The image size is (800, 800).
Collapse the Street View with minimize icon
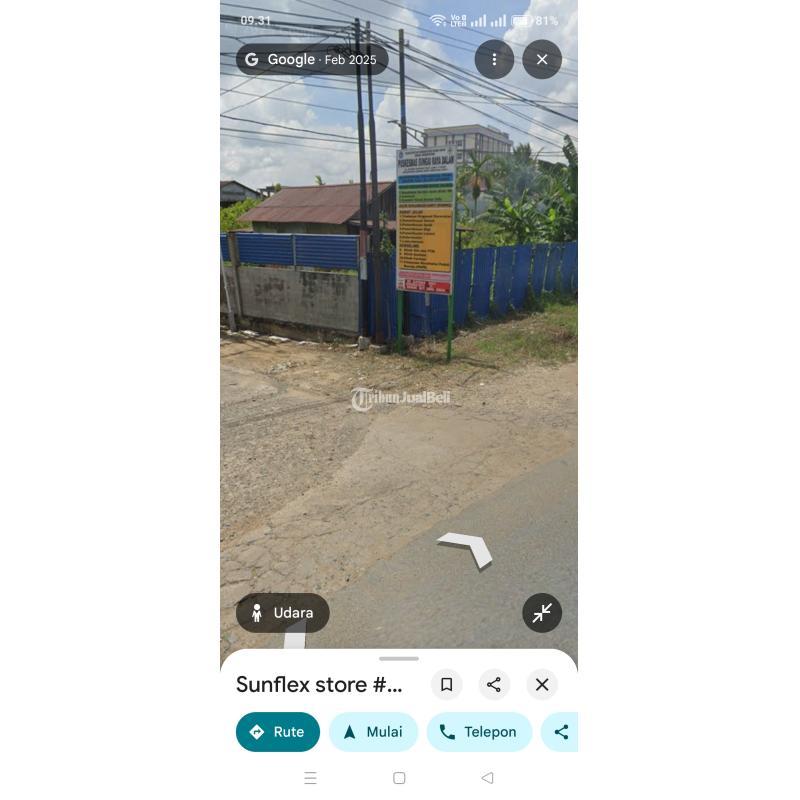(541, 613)
